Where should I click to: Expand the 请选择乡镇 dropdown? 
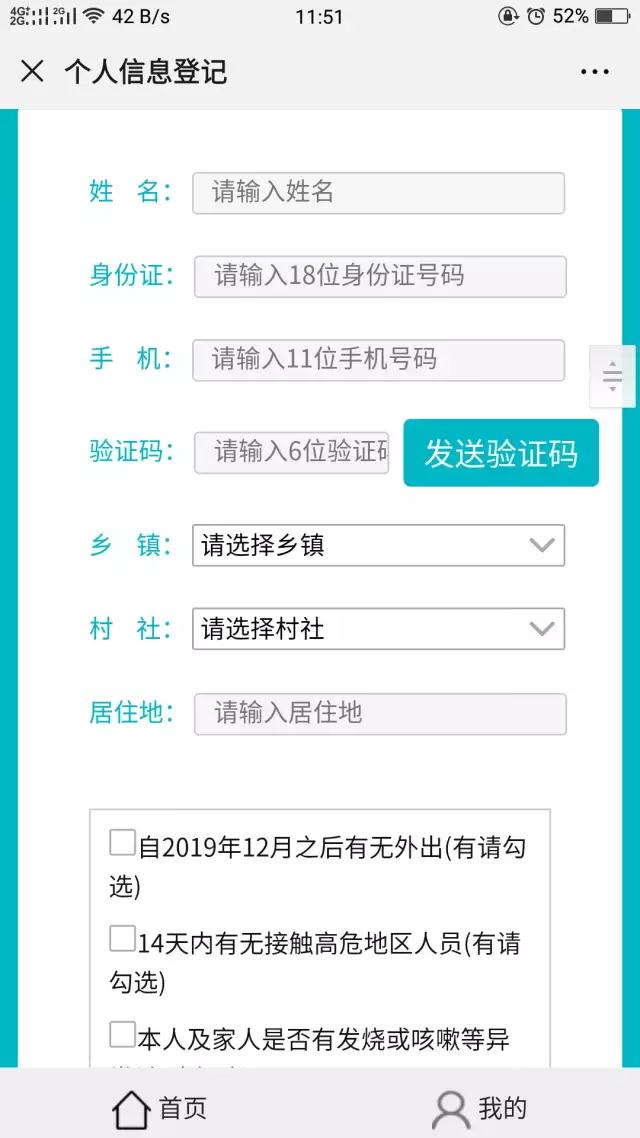[x=378, y=546]
